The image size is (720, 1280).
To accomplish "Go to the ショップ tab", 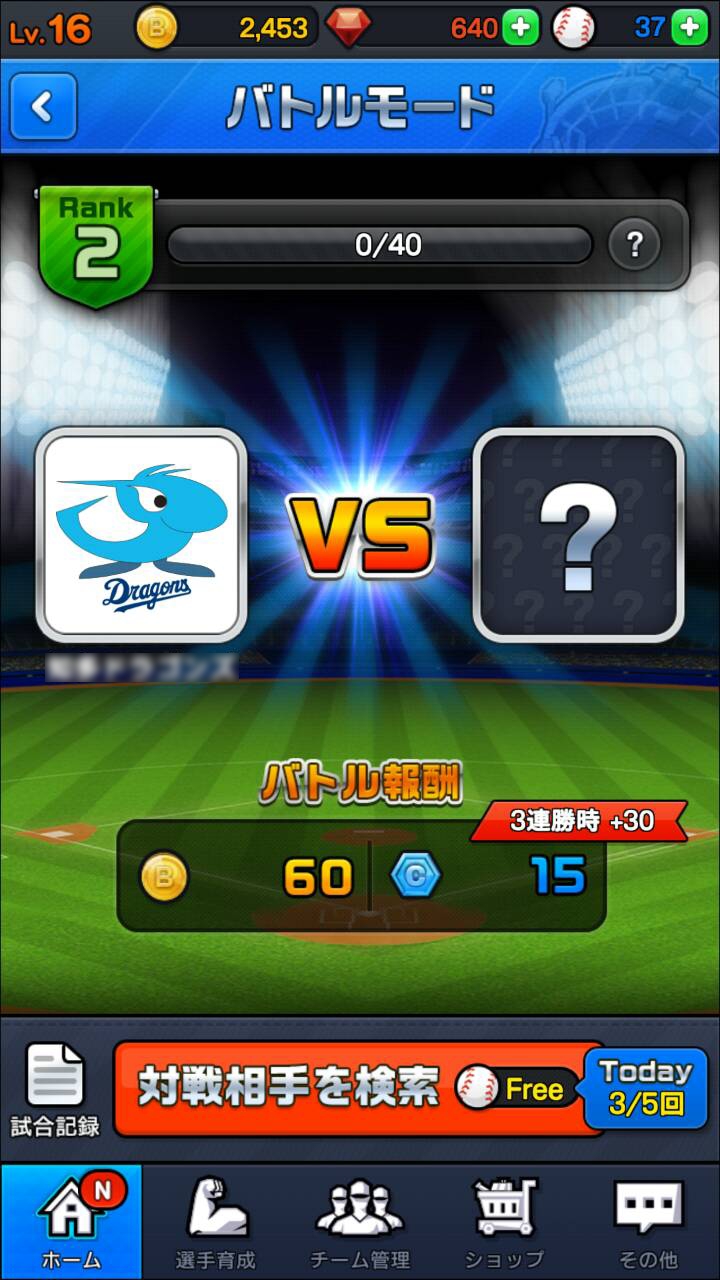I will point(504,1222).
